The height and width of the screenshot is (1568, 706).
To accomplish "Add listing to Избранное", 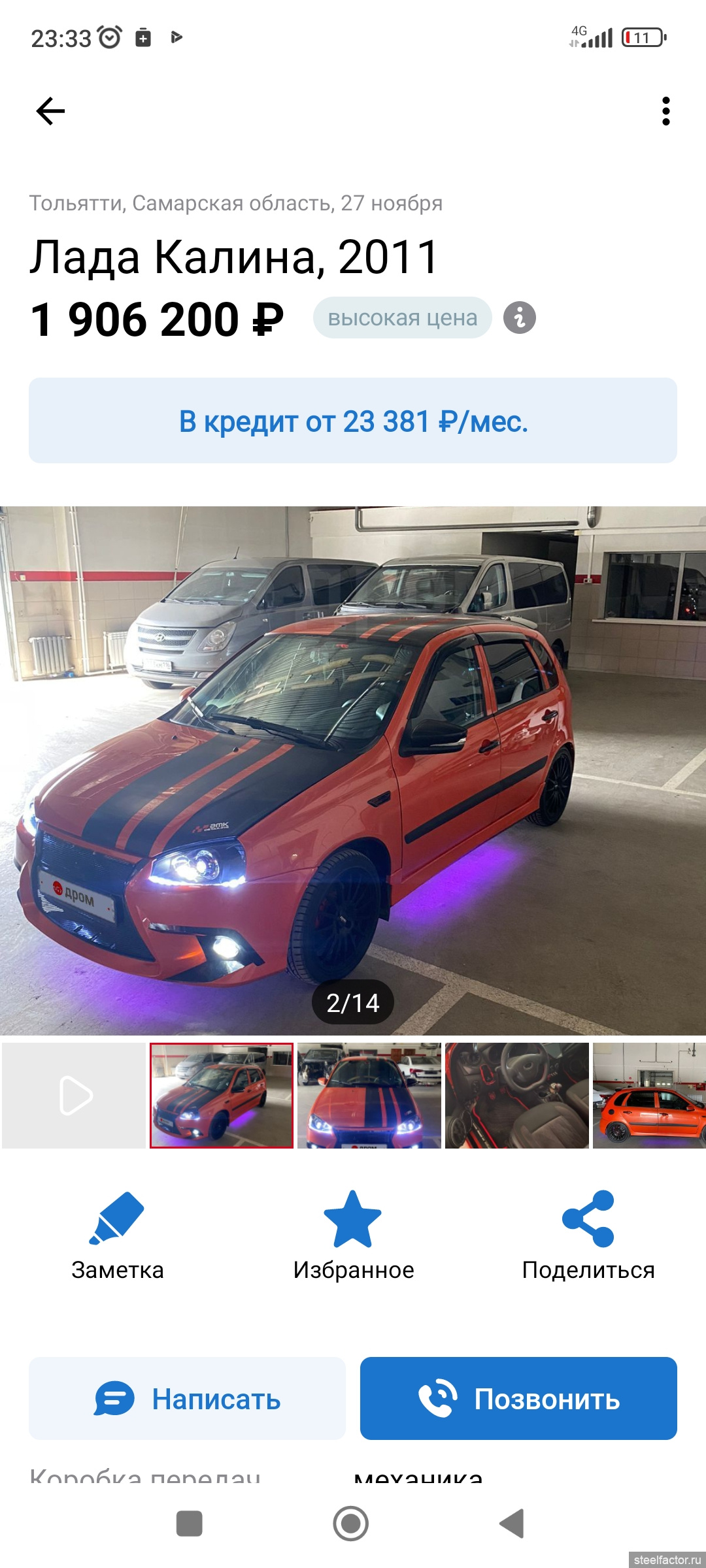I will coord(353,1236).
